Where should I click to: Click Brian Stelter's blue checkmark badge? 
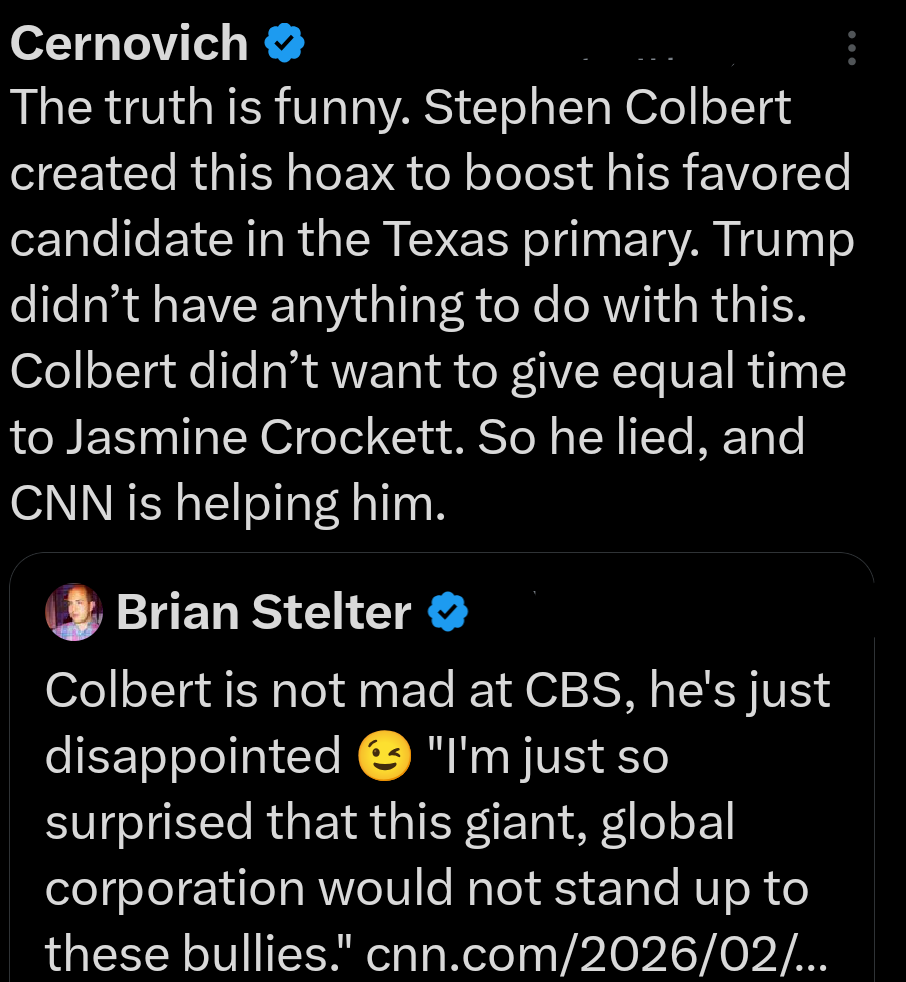tap(447, 612)
